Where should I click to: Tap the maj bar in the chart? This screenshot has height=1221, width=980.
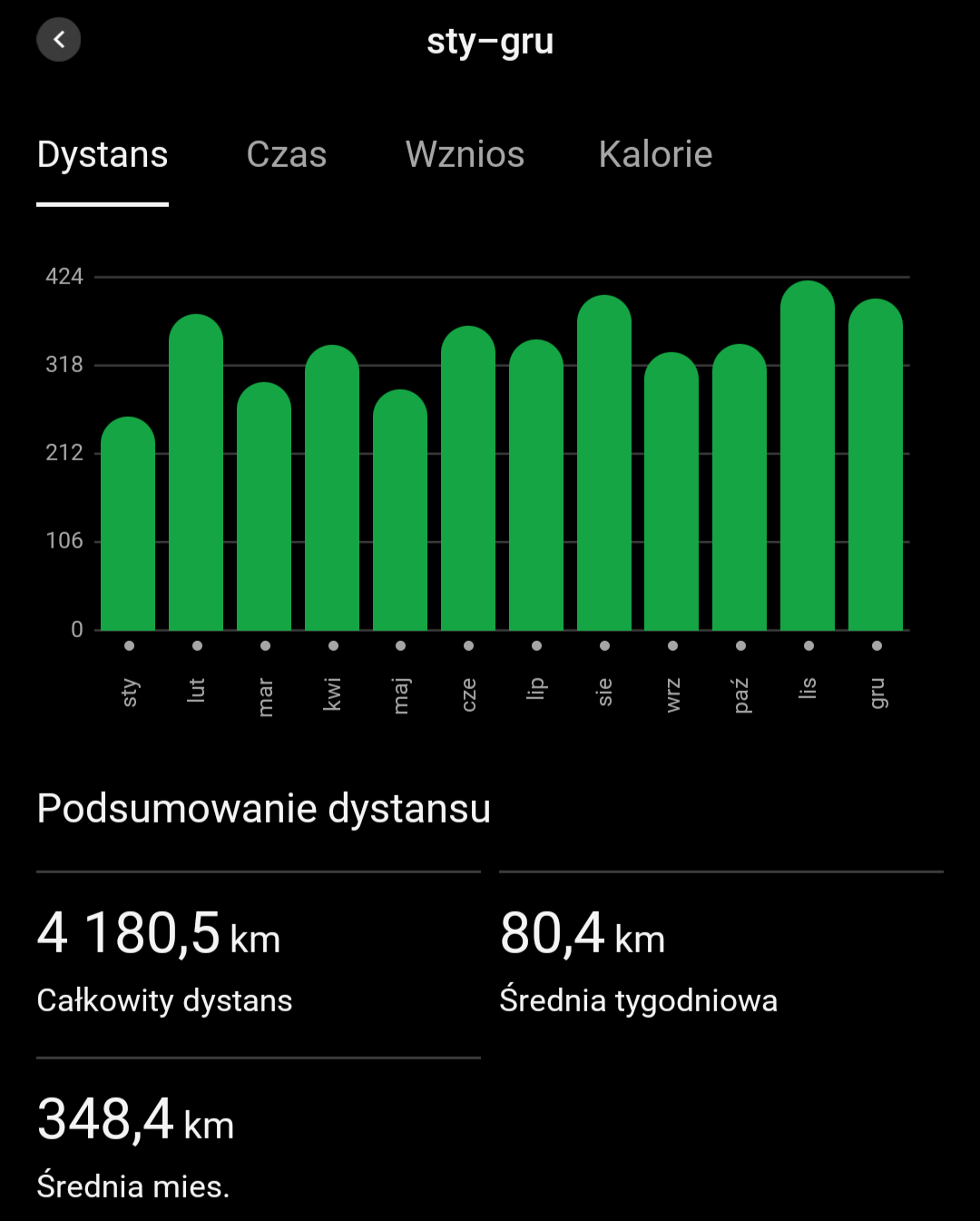(400, 513)
